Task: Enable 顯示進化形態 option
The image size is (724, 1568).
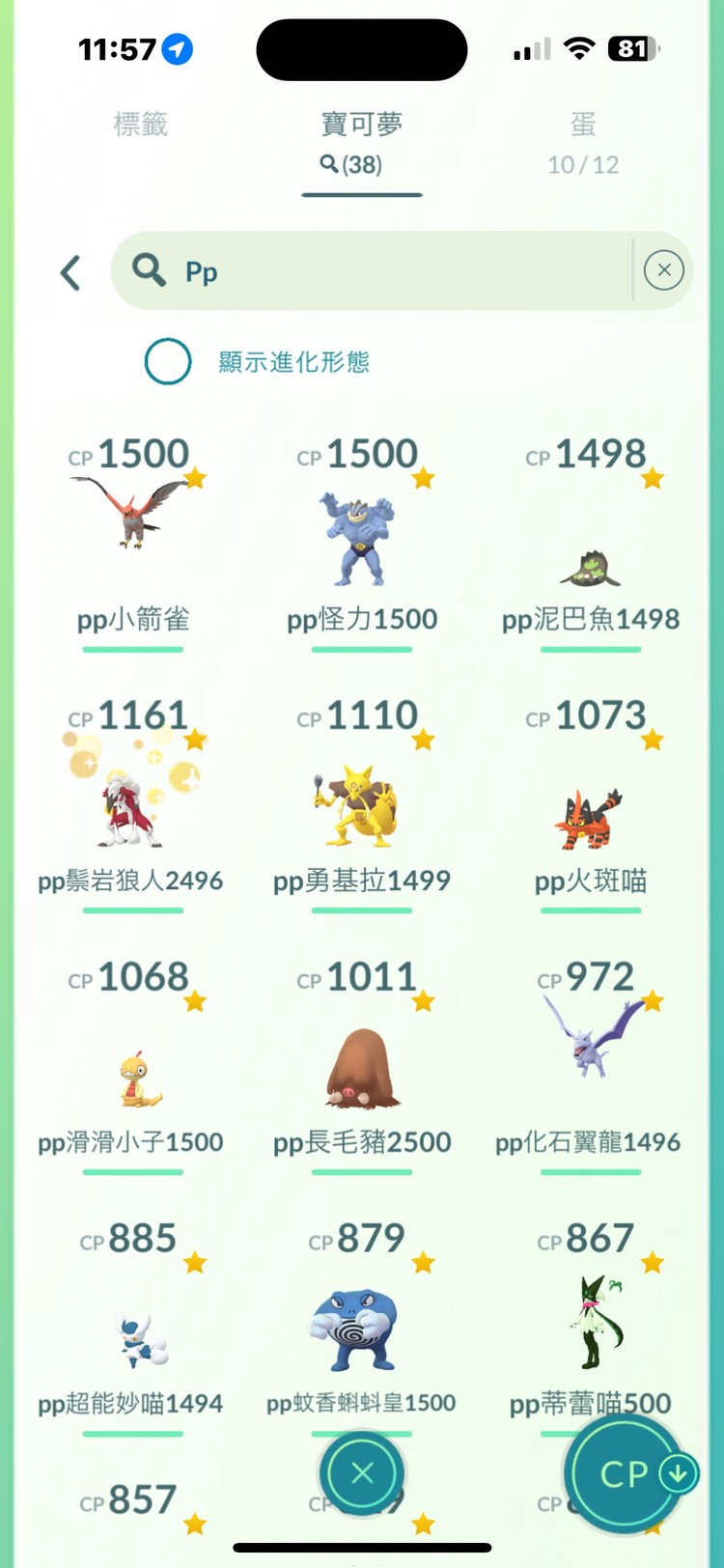Action: click(168, 361)
